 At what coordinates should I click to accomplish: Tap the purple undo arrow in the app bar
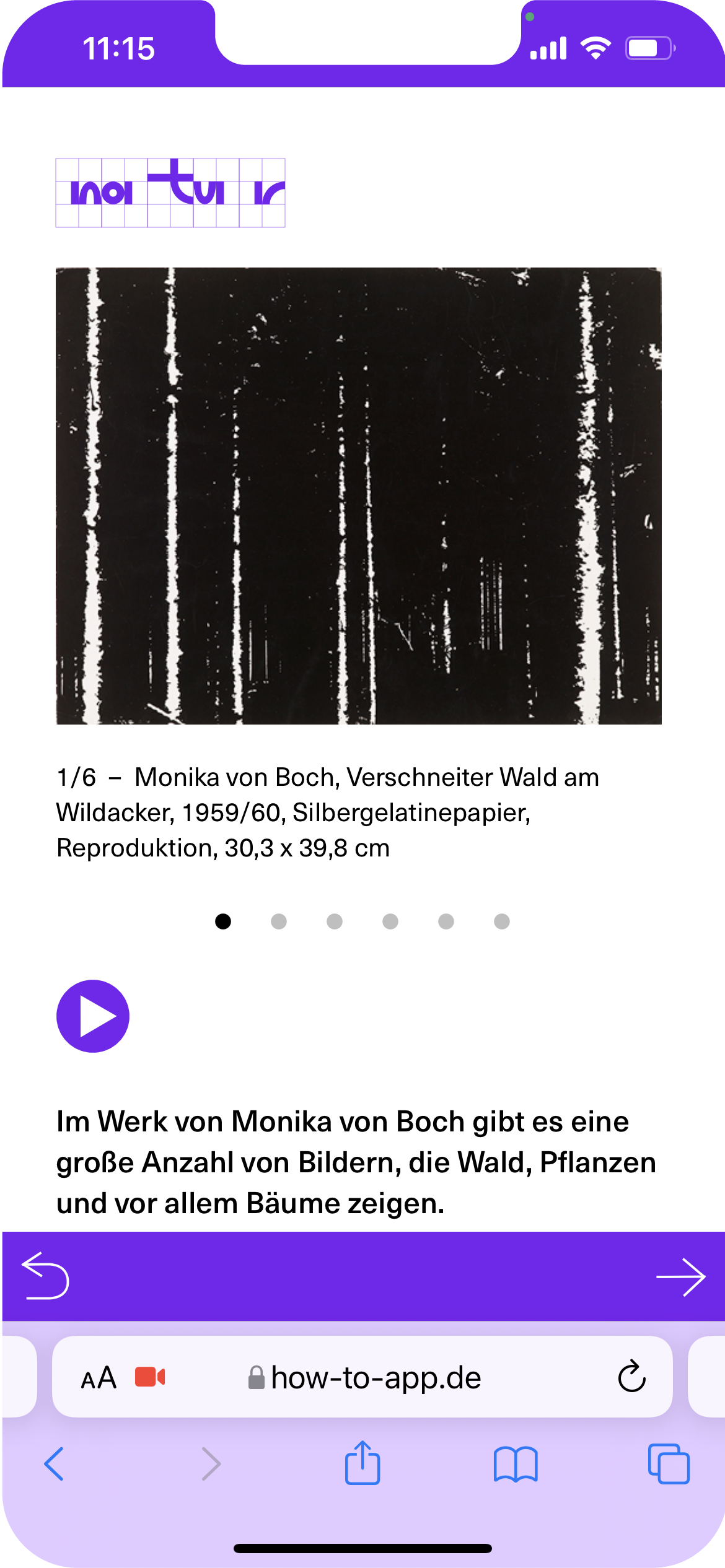[x=45, y=1276]
